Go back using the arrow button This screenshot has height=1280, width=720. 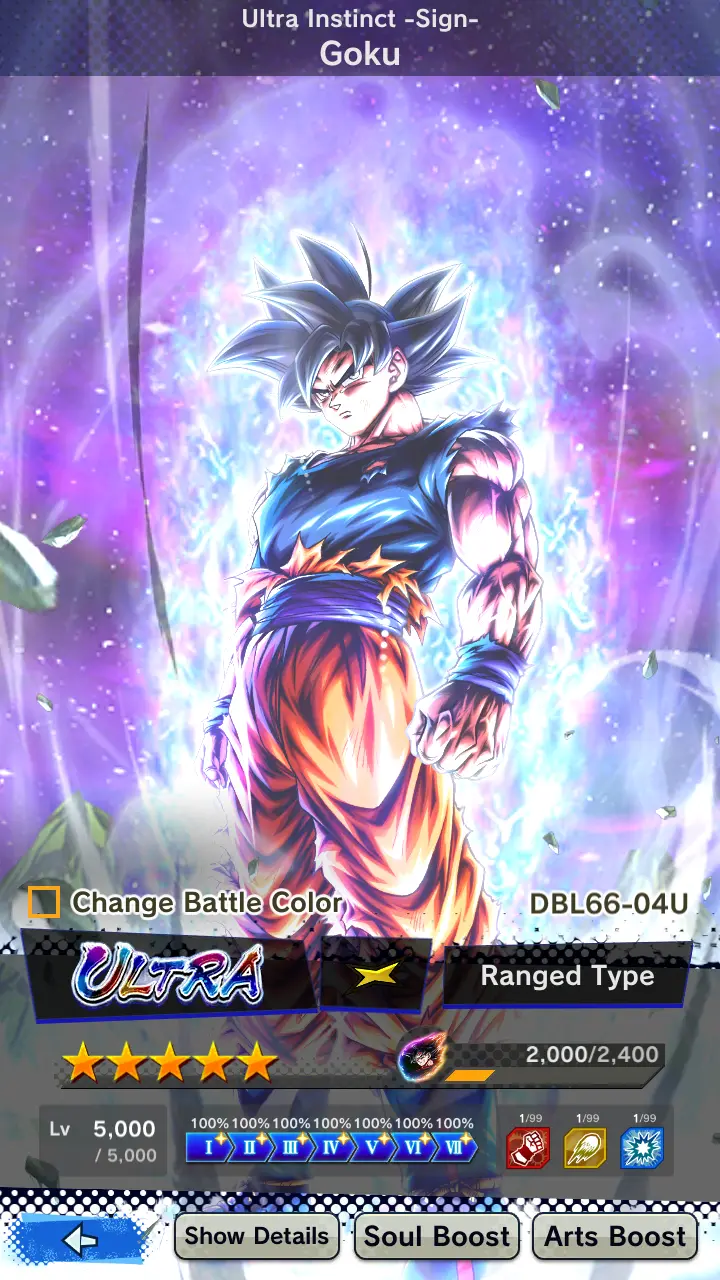80,1239
